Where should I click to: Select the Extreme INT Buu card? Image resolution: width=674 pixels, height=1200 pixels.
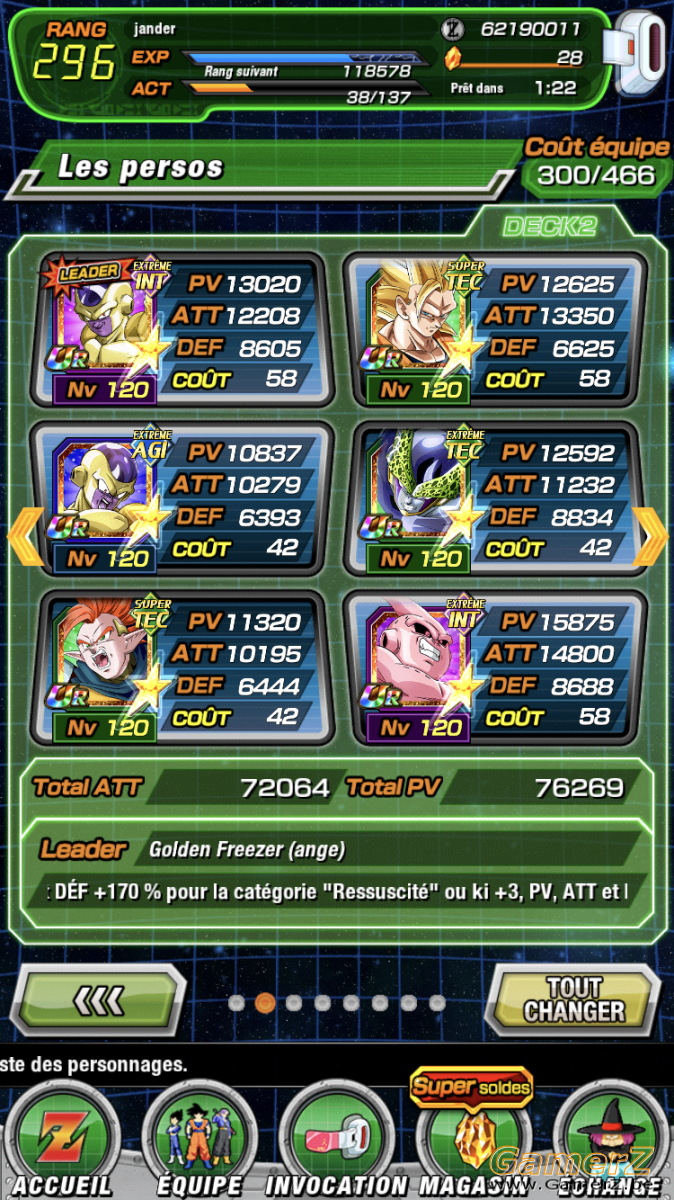tap(495, 668)
